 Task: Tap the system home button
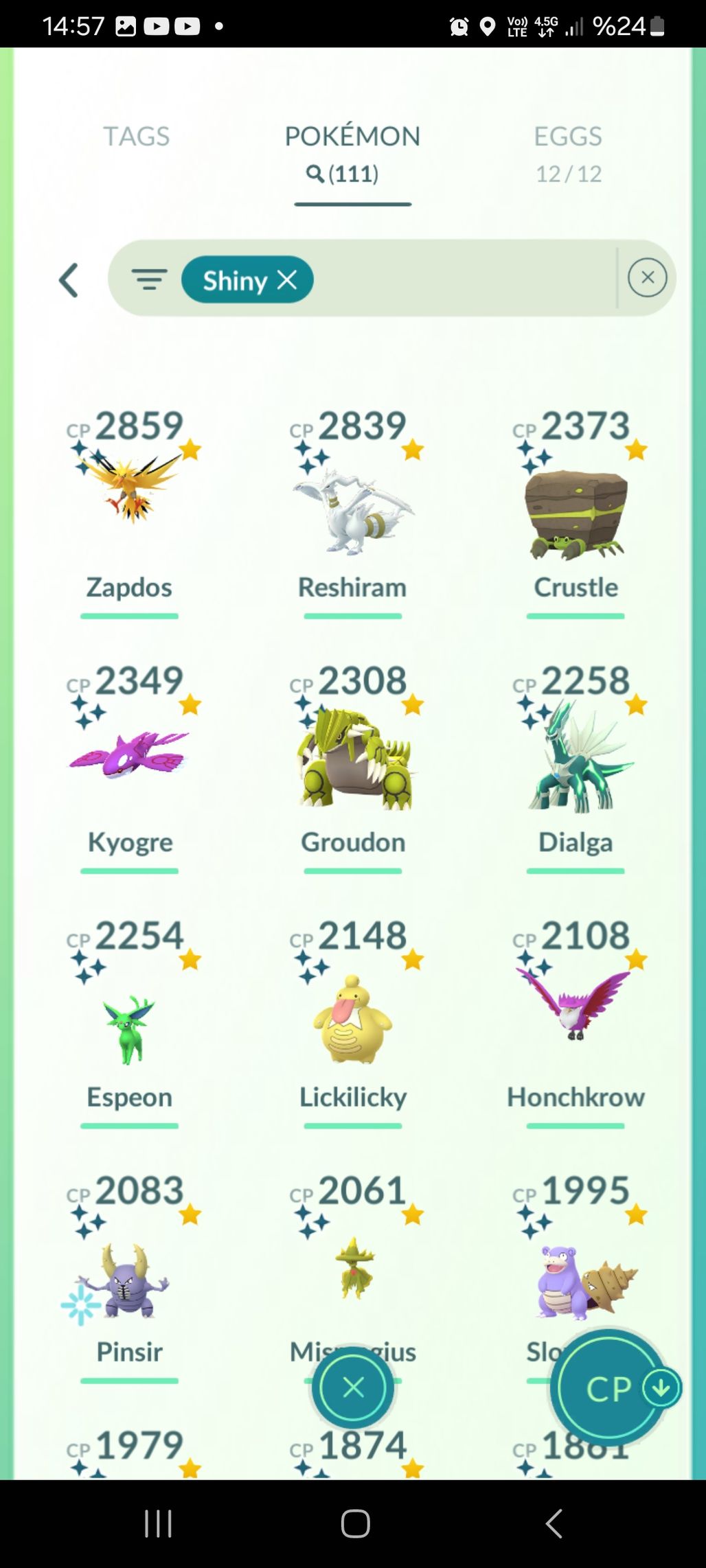(355, 1523)
